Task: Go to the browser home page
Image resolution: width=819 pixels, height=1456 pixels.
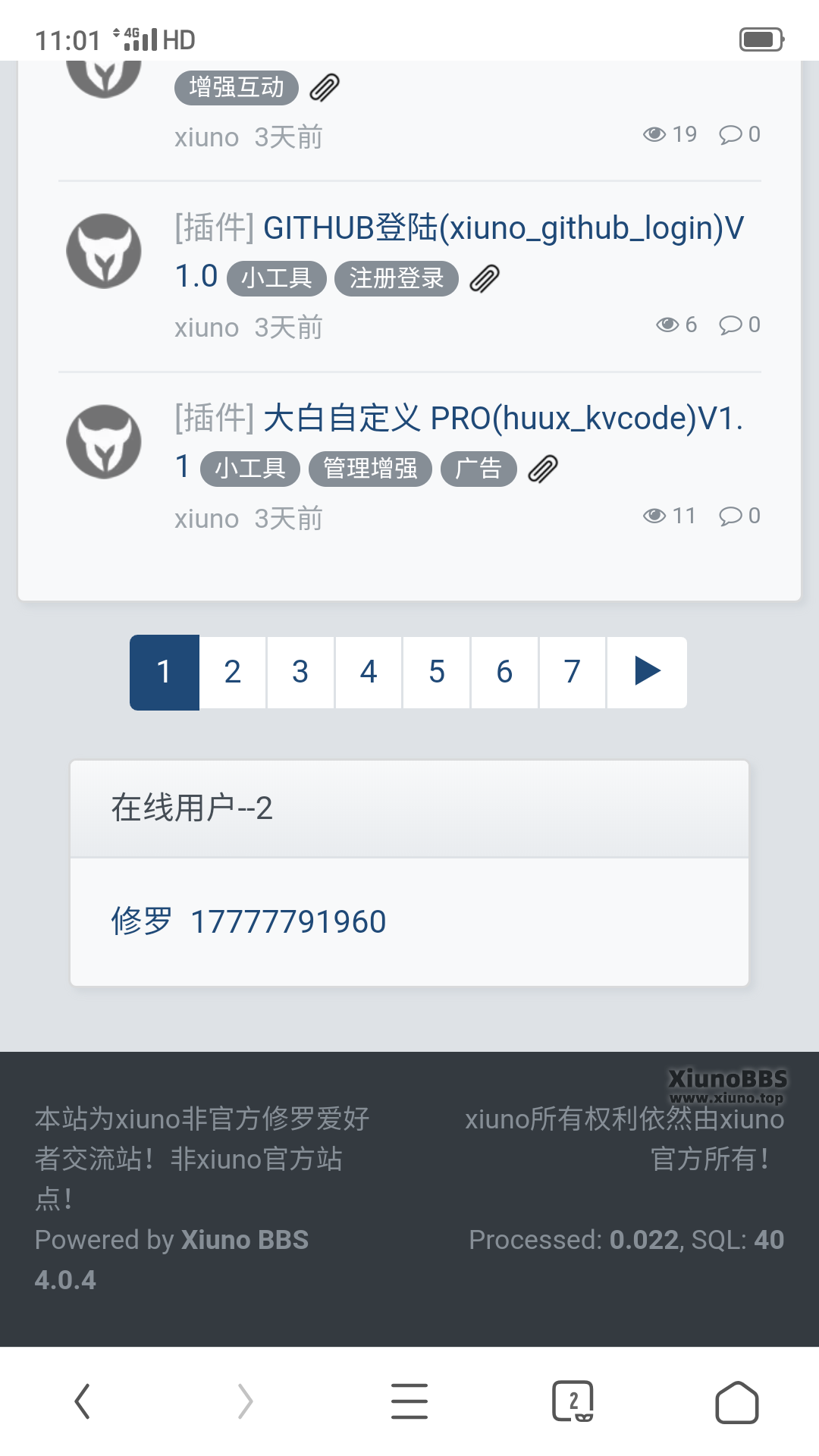Action: (736, 1401)
